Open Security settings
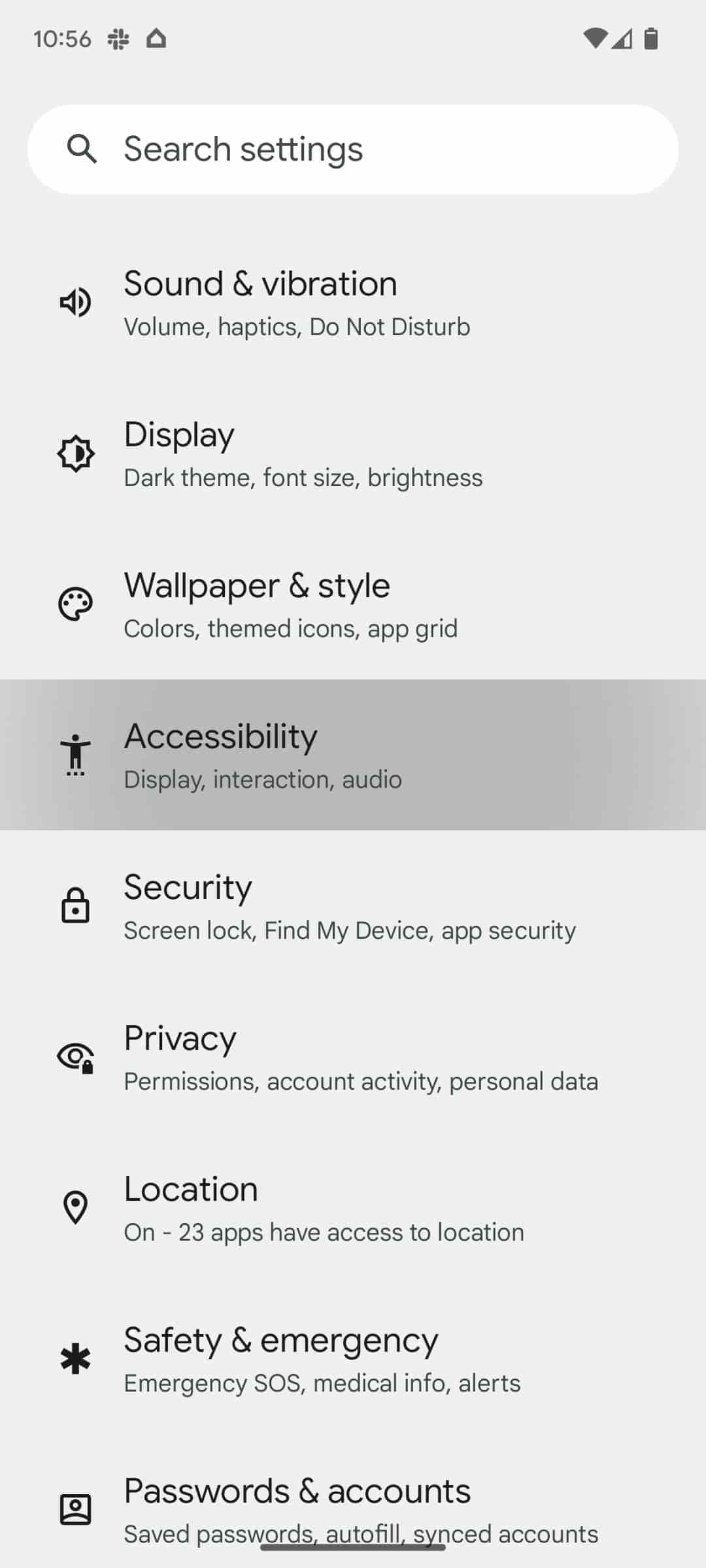706x1568 pixels. pos(353,906)
